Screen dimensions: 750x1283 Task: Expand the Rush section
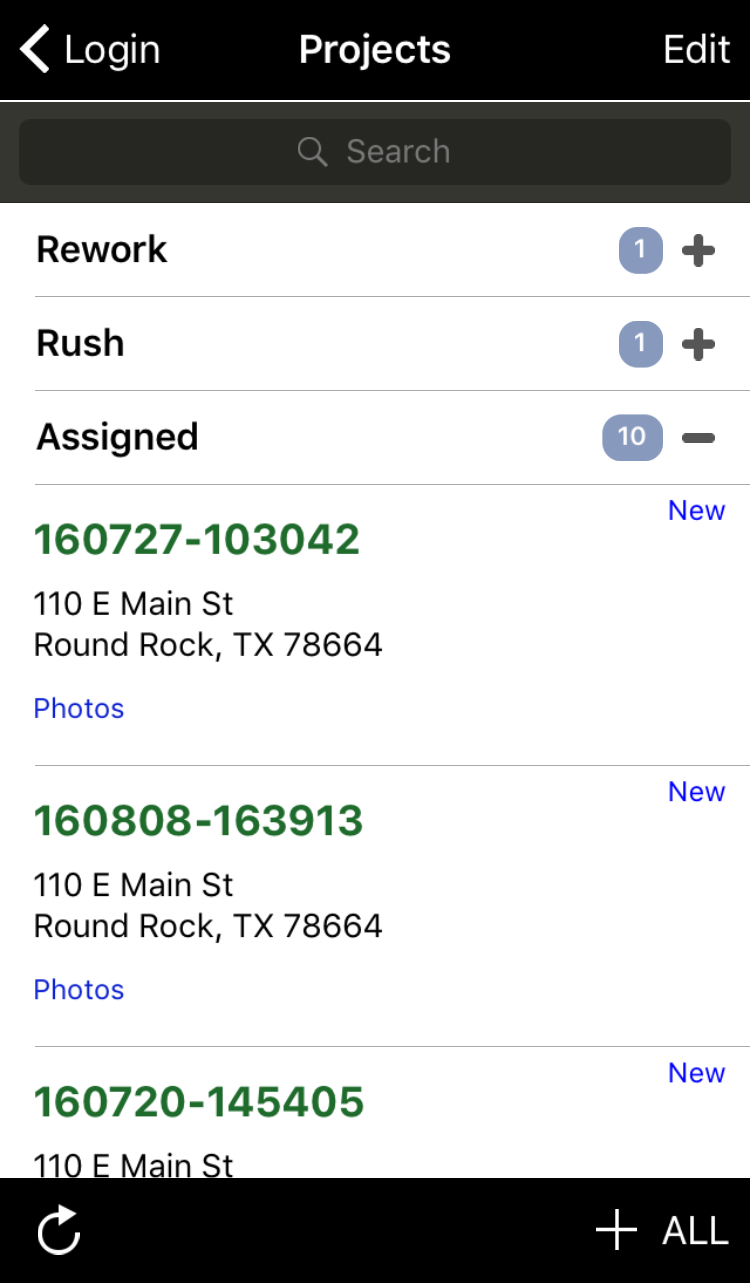698,345
